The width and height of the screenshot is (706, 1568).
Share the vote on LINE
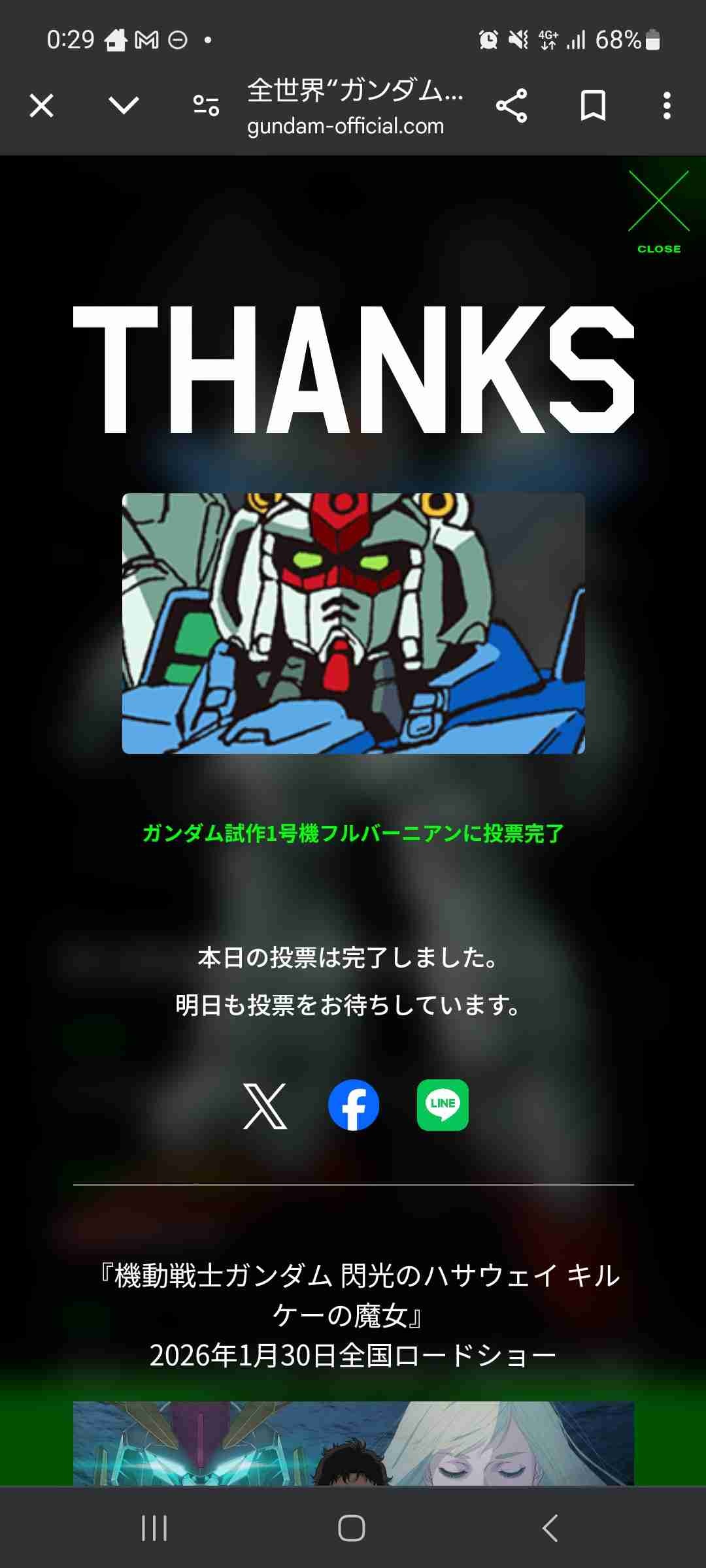443,1105
